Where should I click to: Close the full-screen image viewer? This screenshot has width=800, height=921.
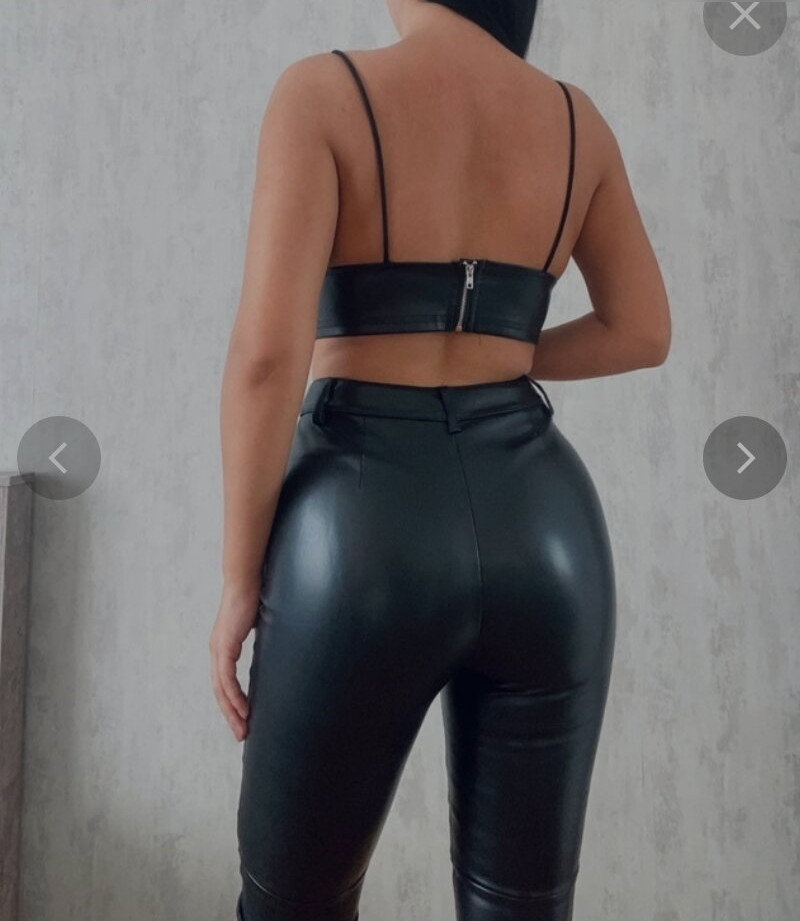(744, 17)
